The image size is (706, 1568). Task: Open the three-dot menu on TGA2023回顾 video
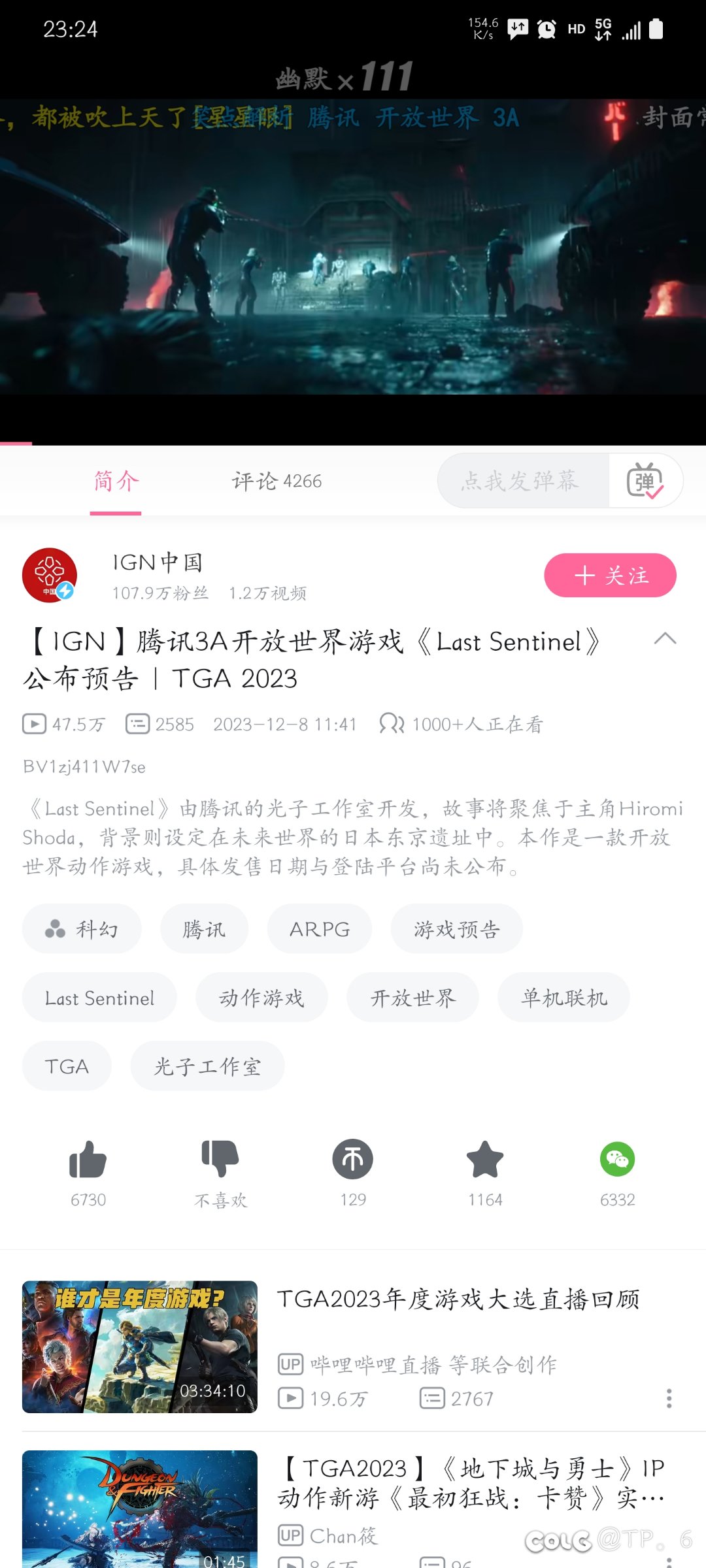[669, 1399]
